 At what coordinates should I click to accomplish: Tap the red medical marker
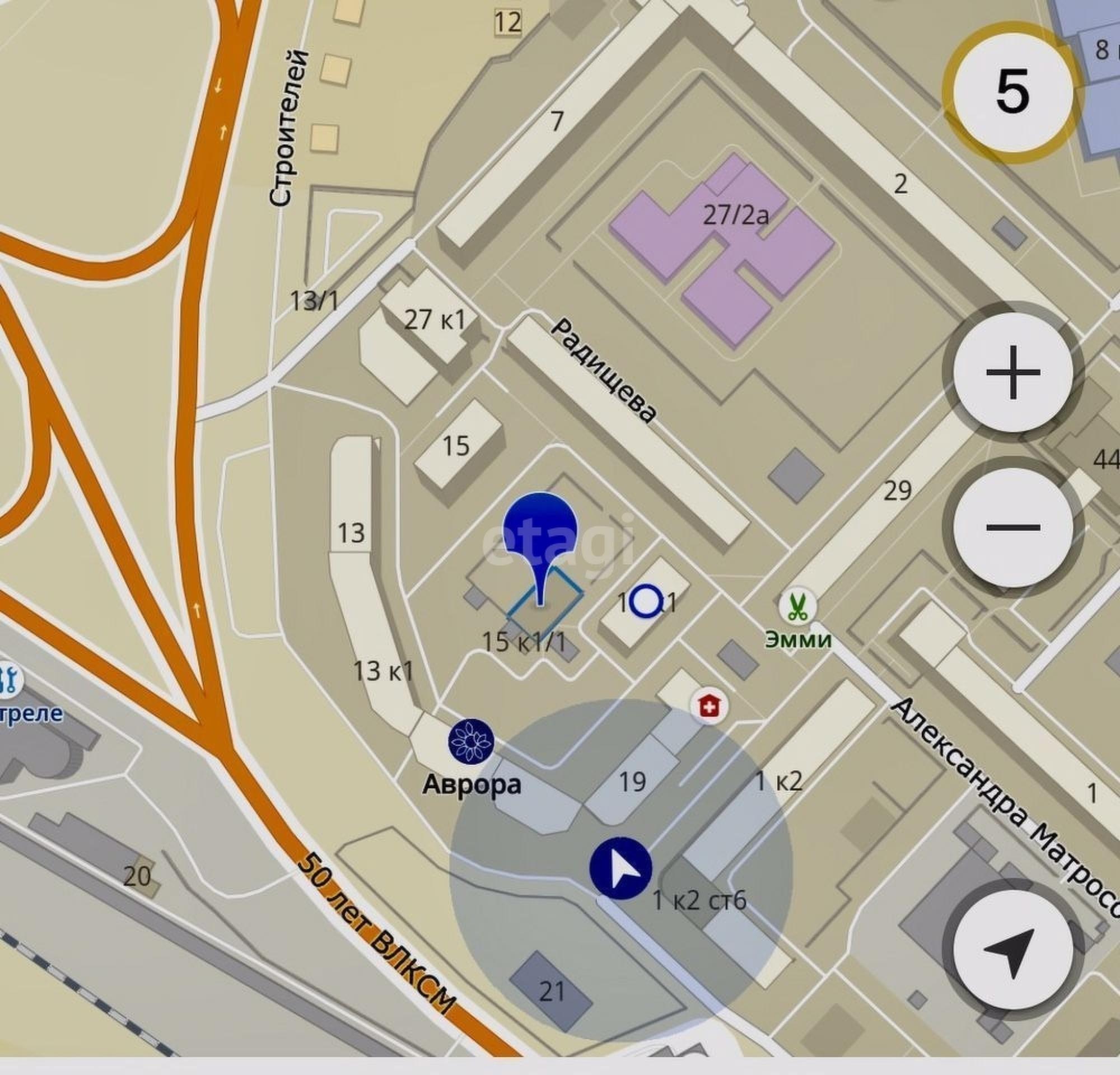(709, 707)
